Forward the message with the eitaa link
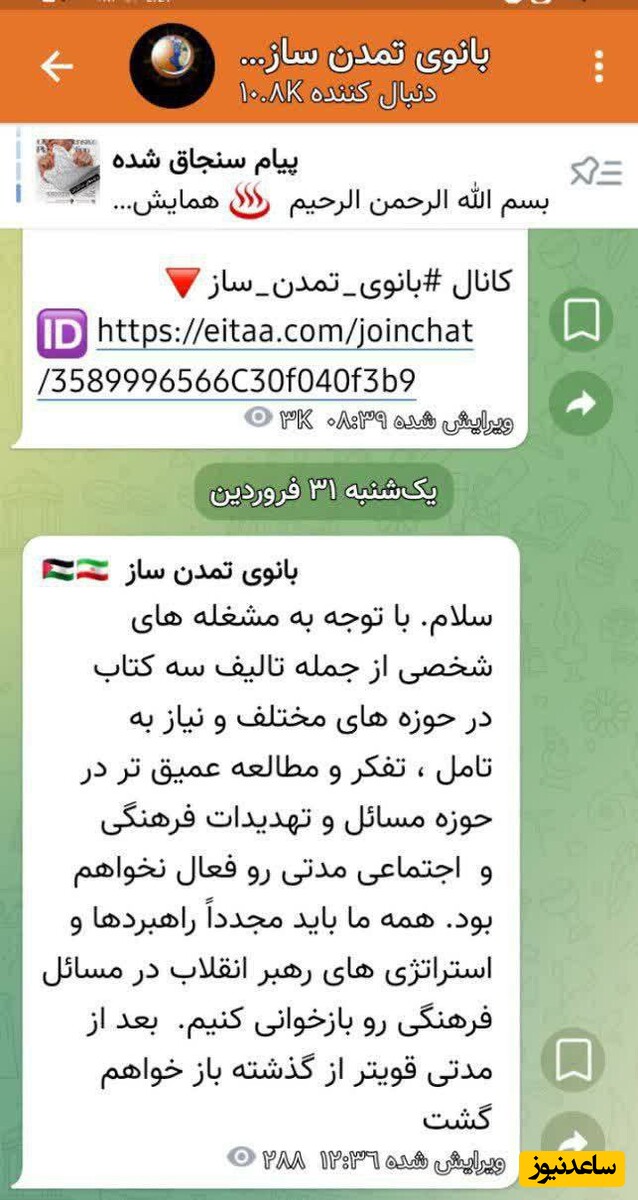The height and width of the screenshot is (1200, 638). tap(581, 402)
